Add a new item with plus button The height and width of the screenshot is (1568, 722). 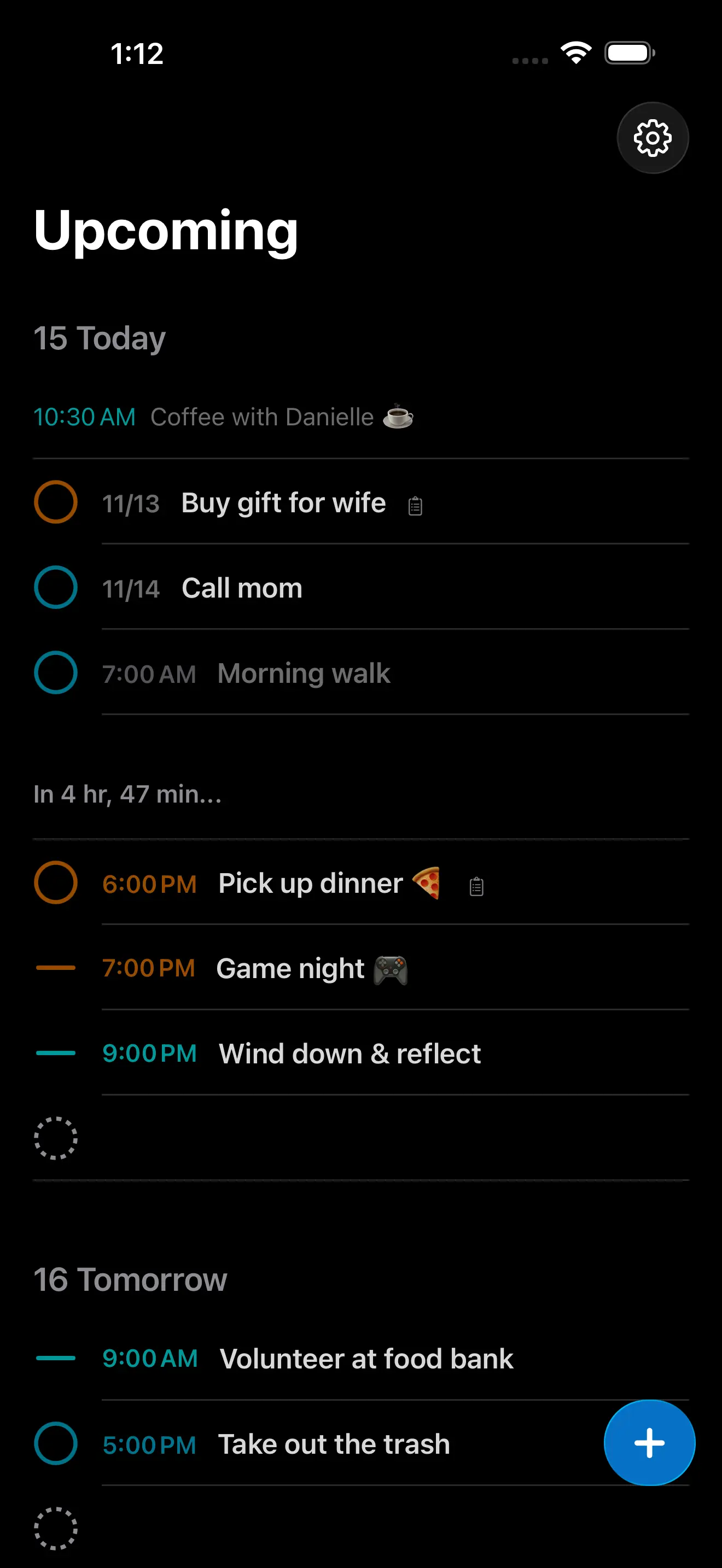[649, 1443]
